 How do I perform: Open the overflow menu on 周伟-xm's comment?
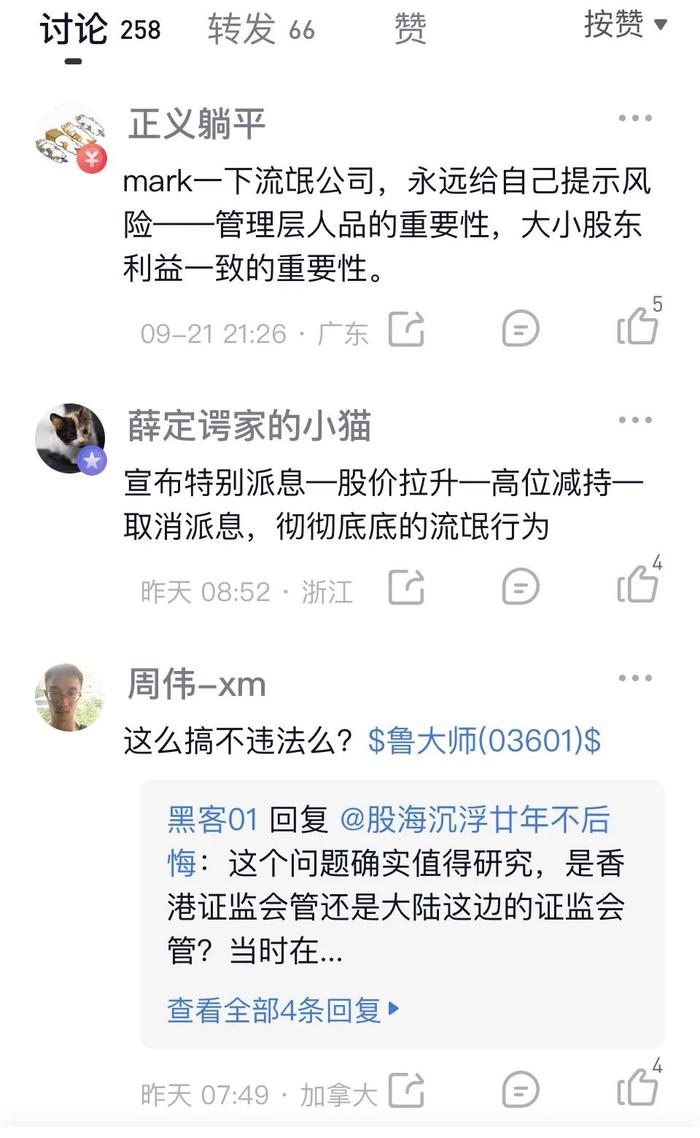[x=635, y=680]
